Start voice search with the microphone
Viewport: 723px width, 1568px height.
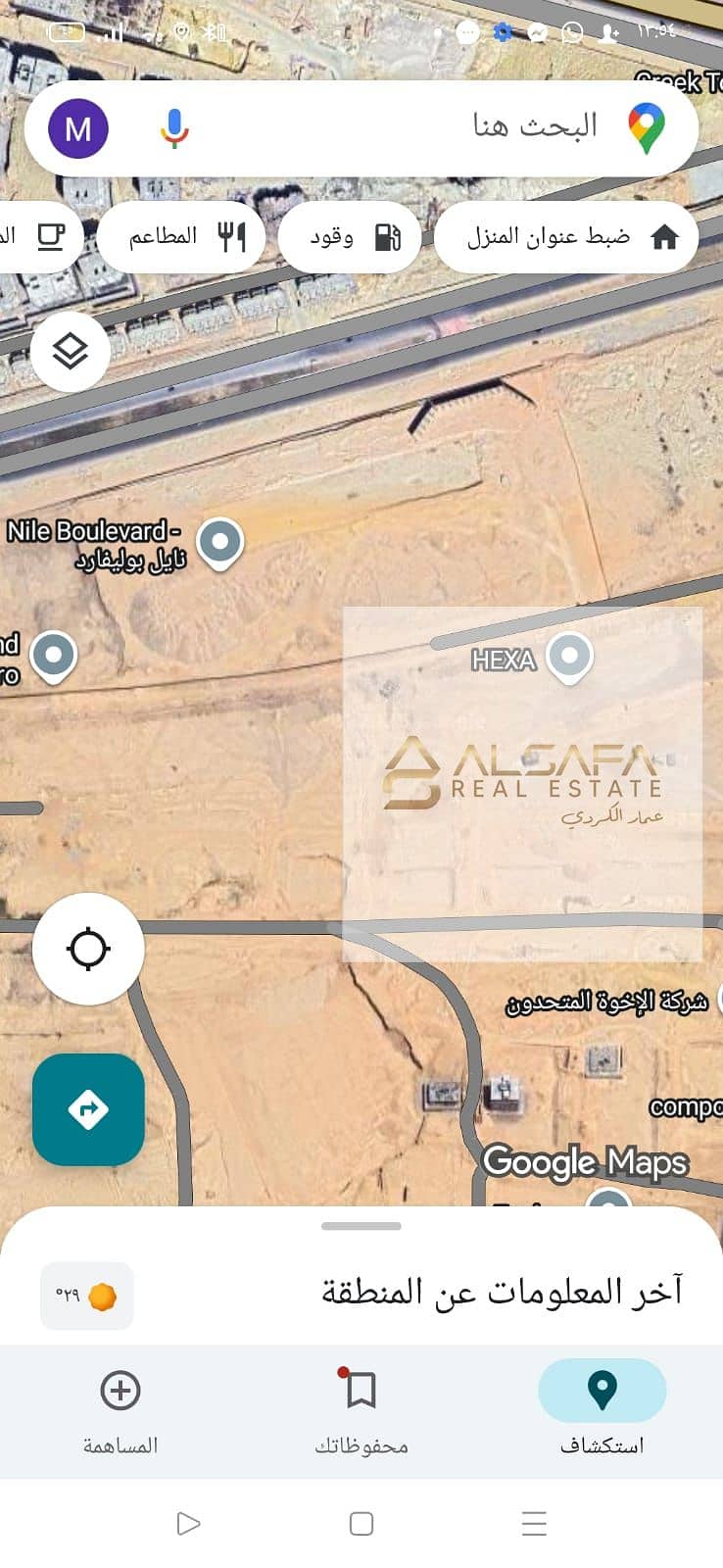(x=174, y=128)
